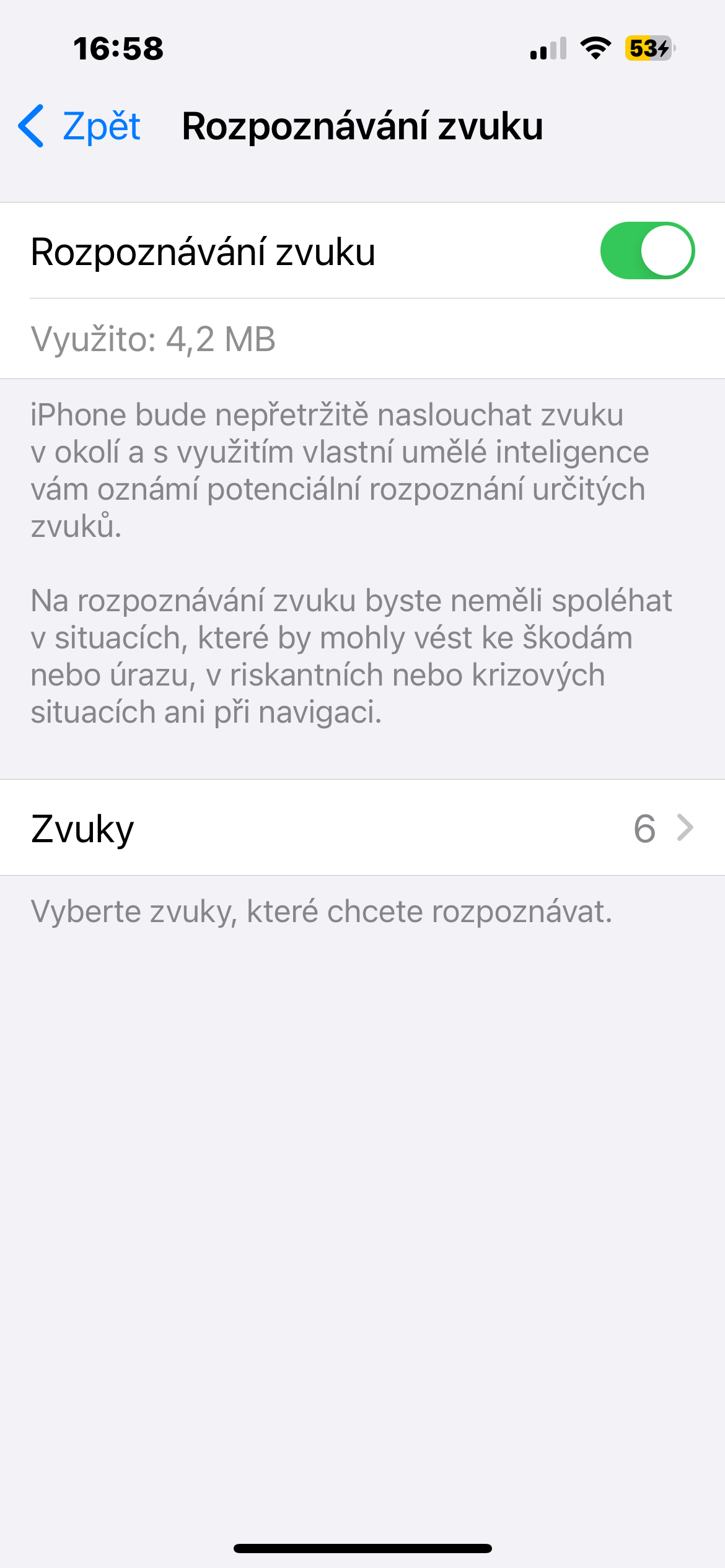Disable the Rozpoznávání zvuku switch

tap(647, 251)
